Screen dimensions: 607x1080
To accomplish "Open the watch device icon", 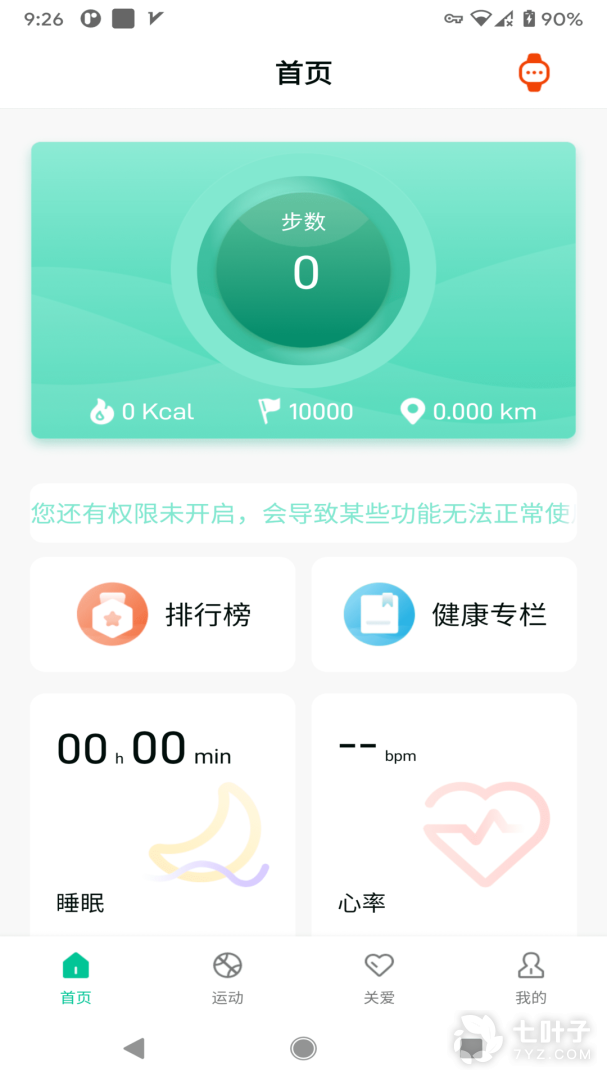I will 534,73.
